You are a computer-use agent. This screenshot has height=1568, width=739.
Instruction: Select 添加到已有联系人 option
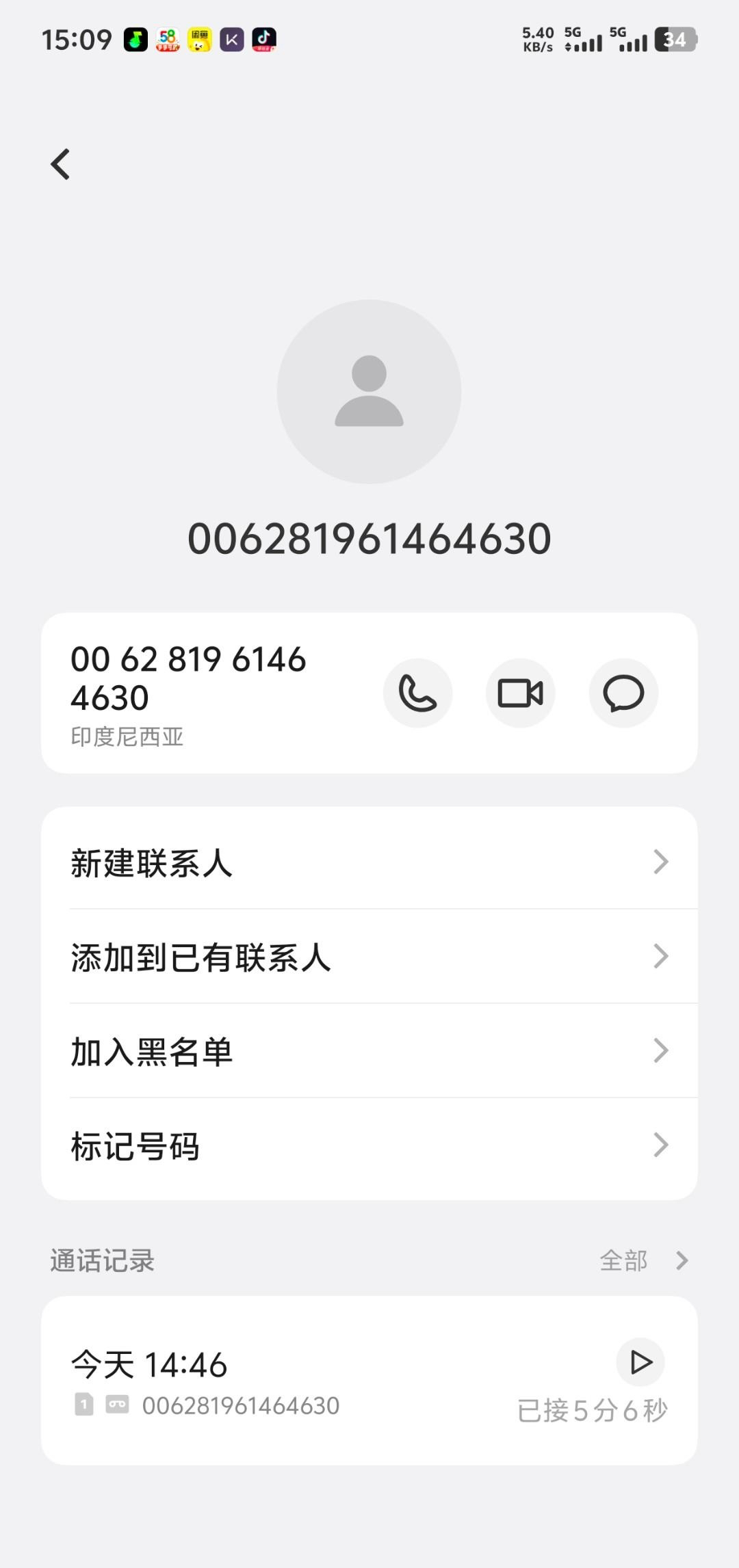(369, 957)
